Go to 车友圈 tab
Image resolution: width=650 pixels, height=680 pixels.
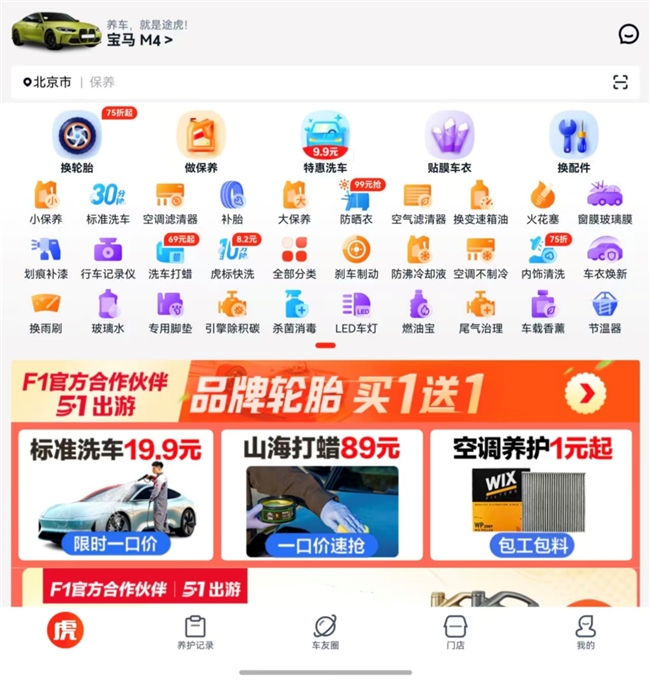click(x=325, y=633)
